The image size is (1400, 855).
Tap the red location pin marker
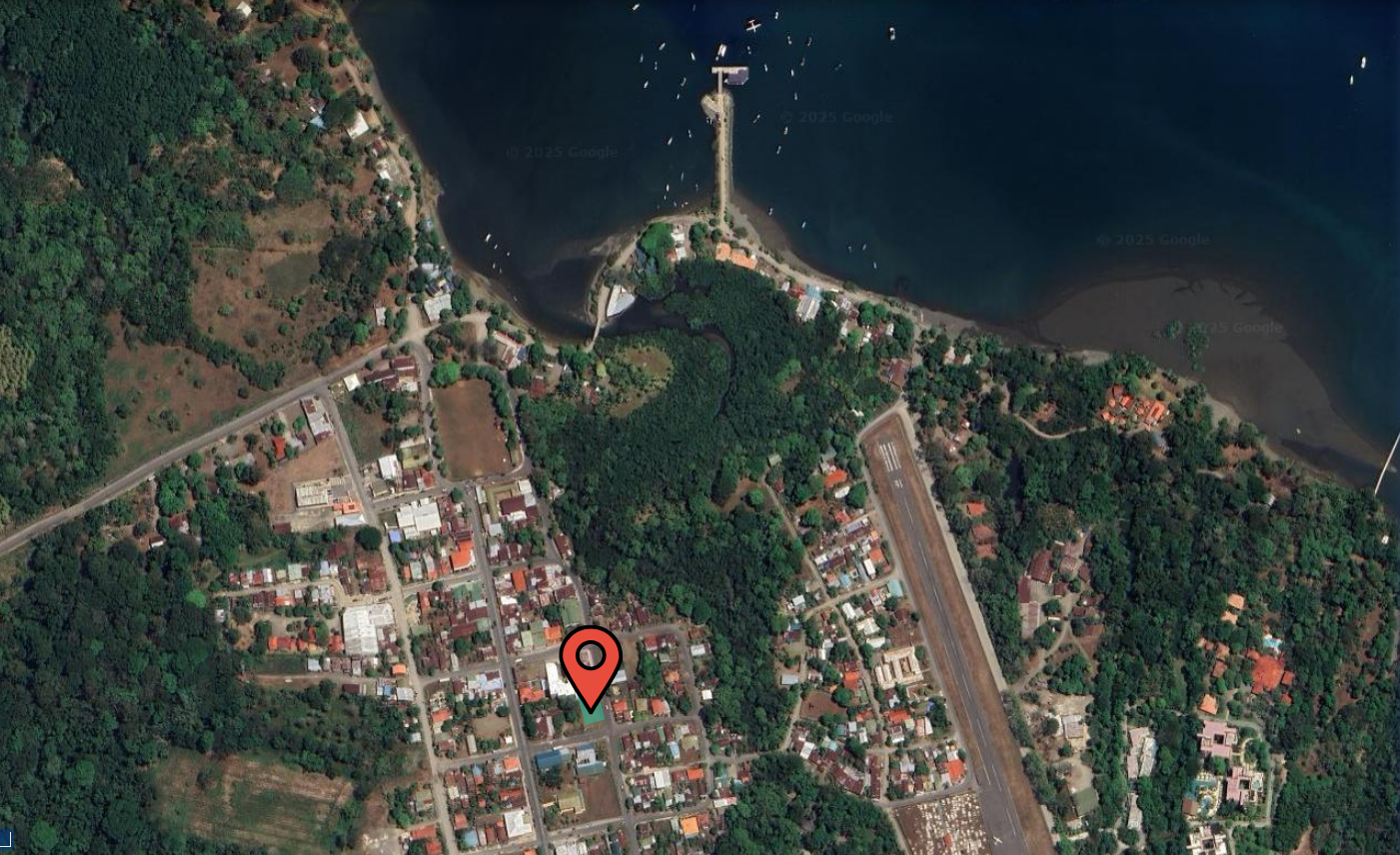coord(591,663)
